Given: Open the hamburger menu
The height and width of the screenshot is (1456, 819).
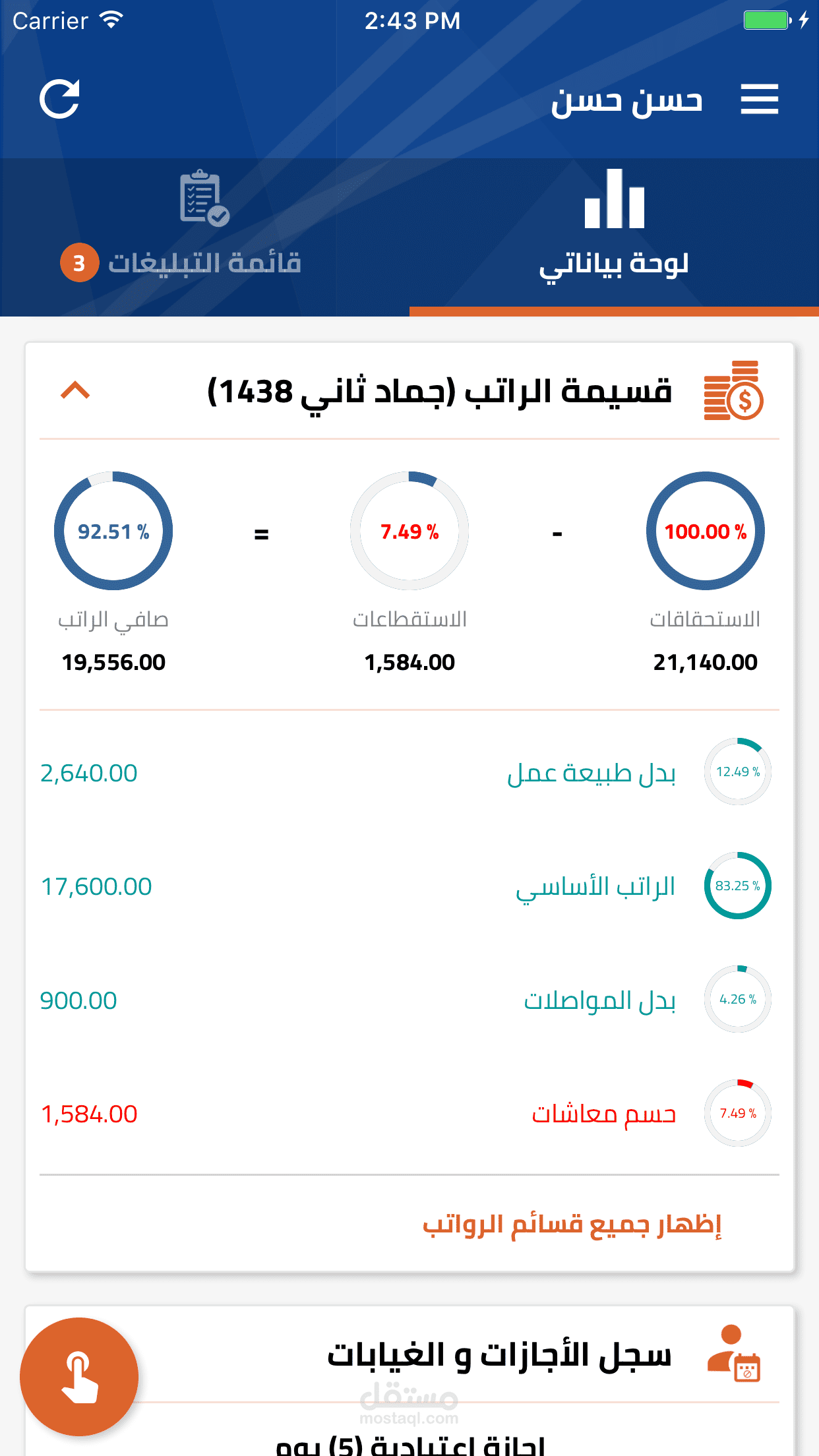Looking at the screenshot, I should (759, 100).
